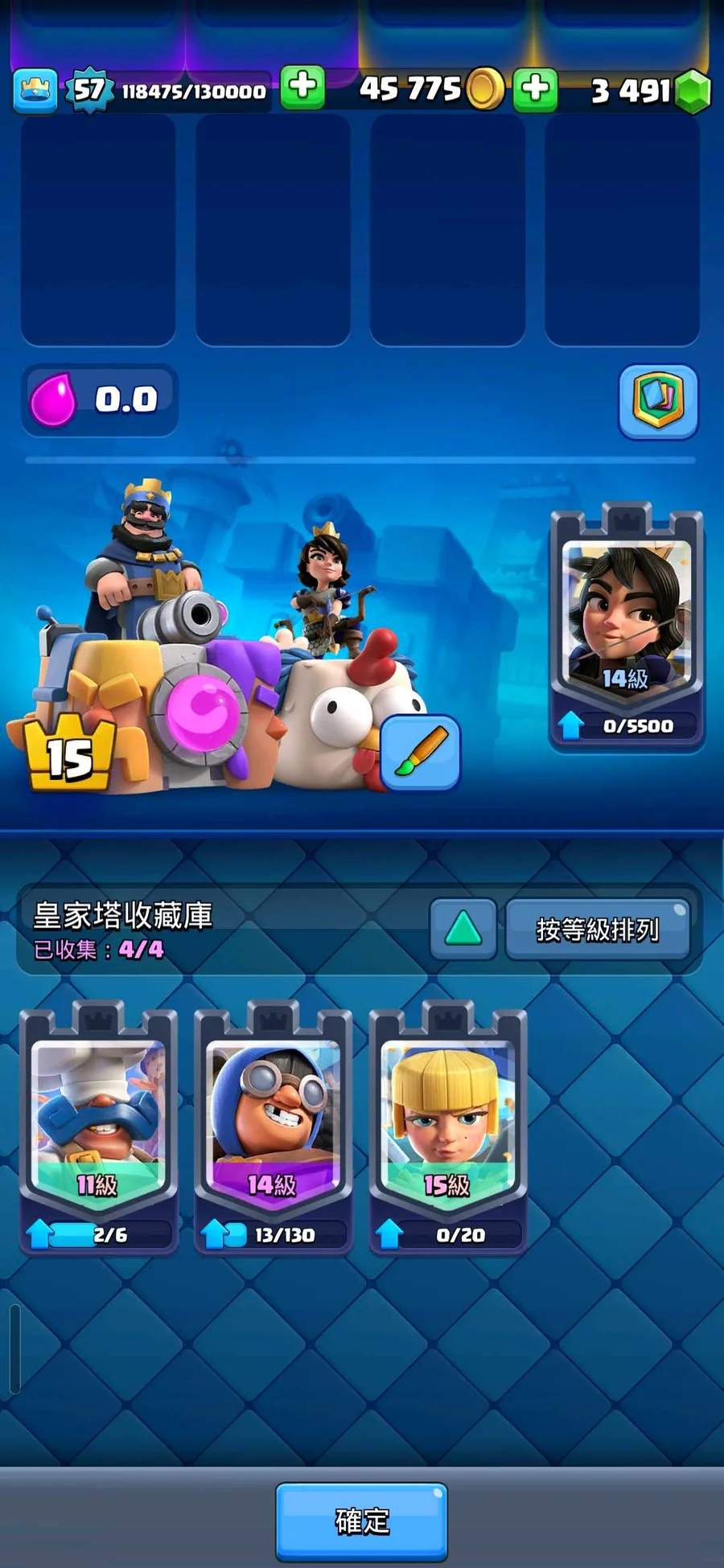Image resolution: width=724 pixels, height=1568 pixels.
Task: Open the card collection shield icon
Action: click(657, 401)
